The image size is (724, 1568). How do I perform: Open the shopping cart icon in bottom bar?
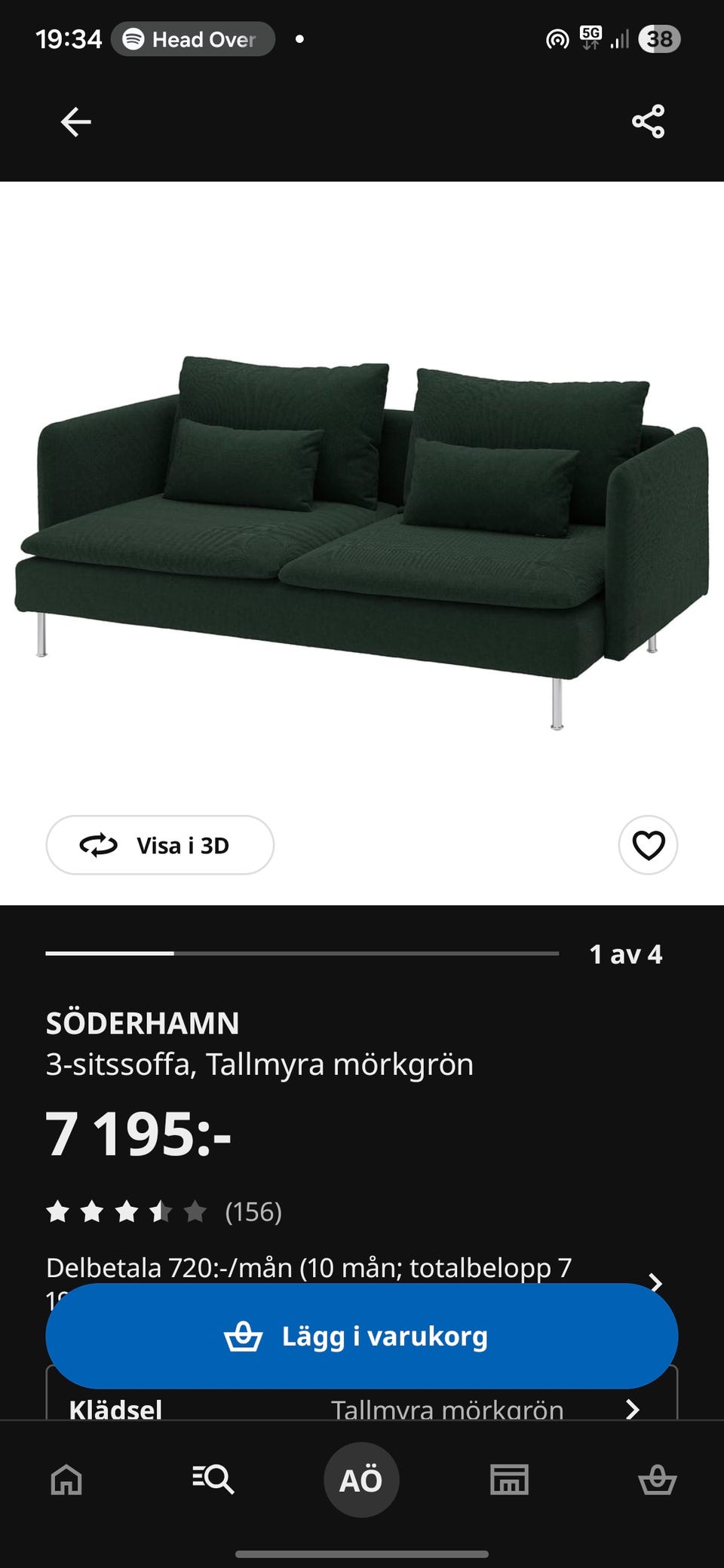pyautogui.click(x=658, y=1479)
